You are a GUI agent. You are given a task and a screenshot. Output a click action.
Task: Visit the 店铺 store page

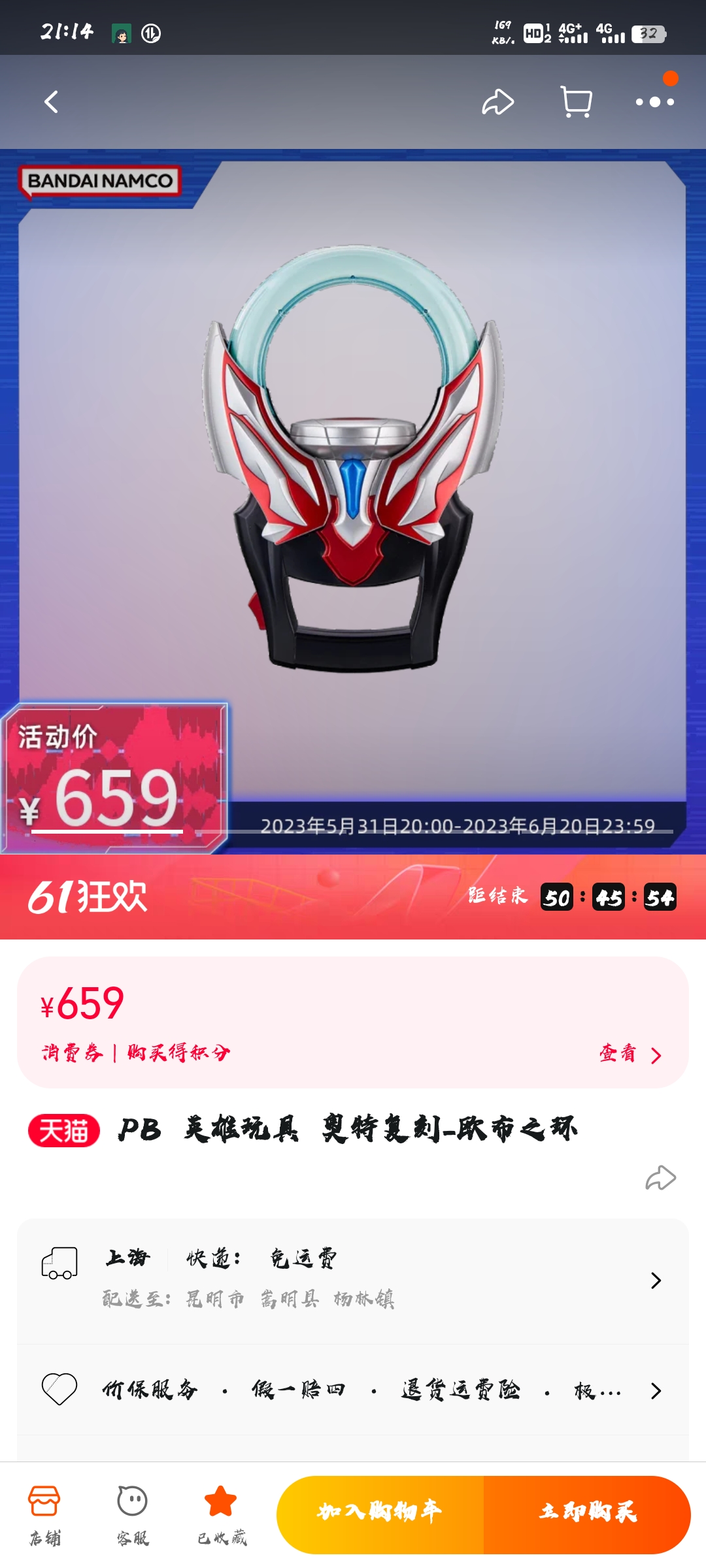point(44,1514)
